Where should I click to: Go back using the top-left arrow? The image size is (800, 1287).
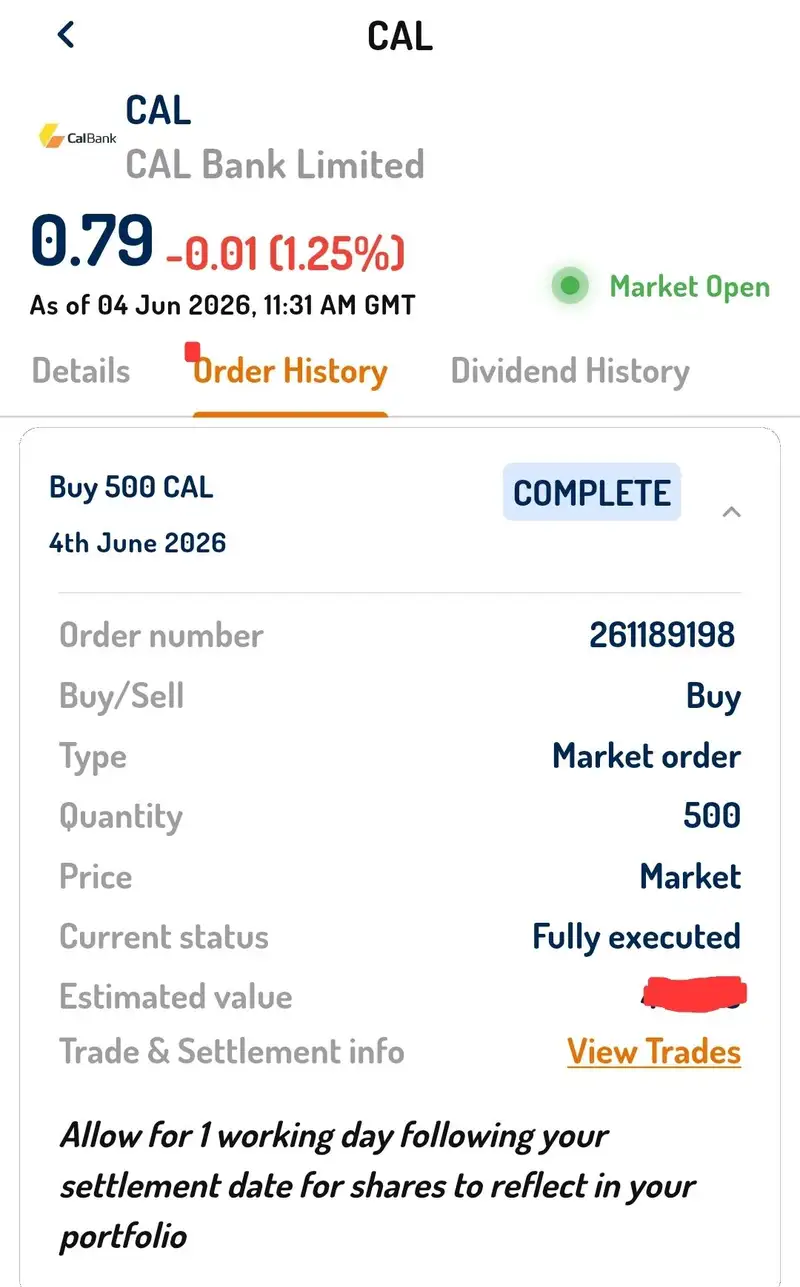click(x=66, y=36)
